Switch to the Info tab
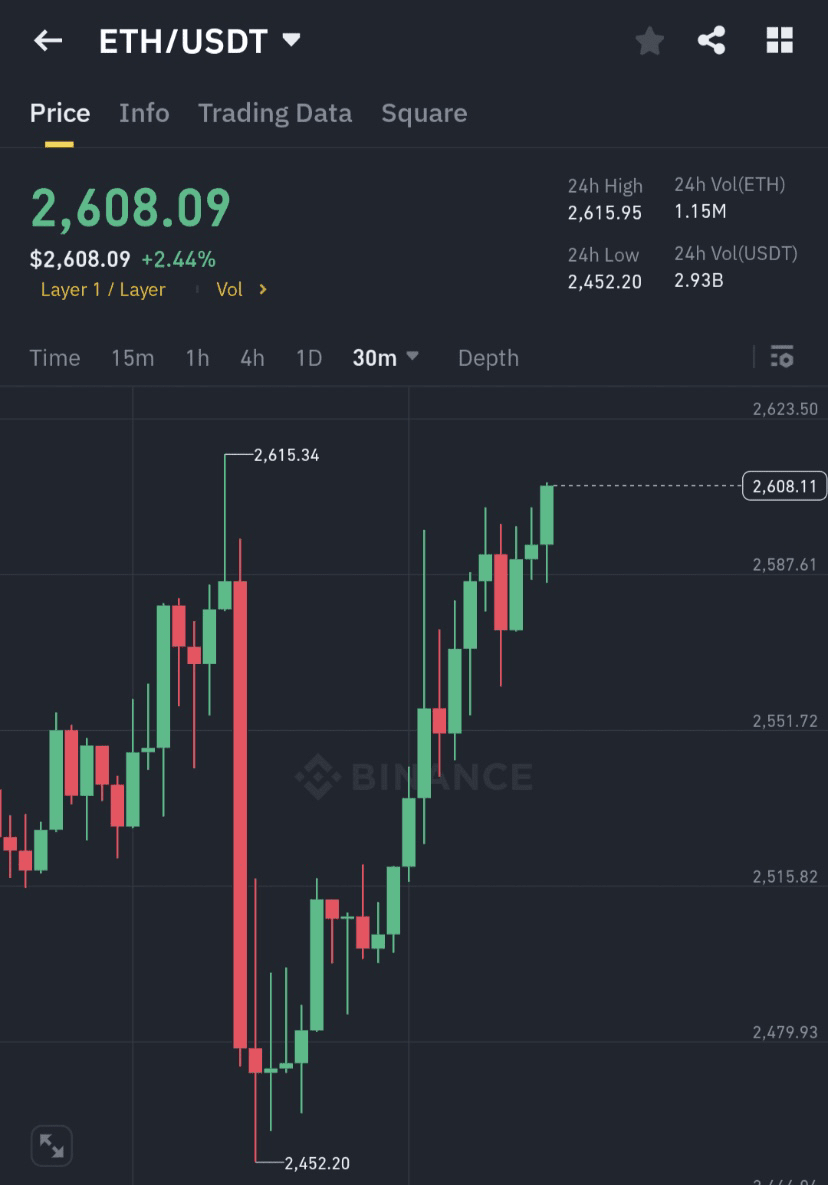The height and width of the screenshot is (1185, 828). [144, 113]
